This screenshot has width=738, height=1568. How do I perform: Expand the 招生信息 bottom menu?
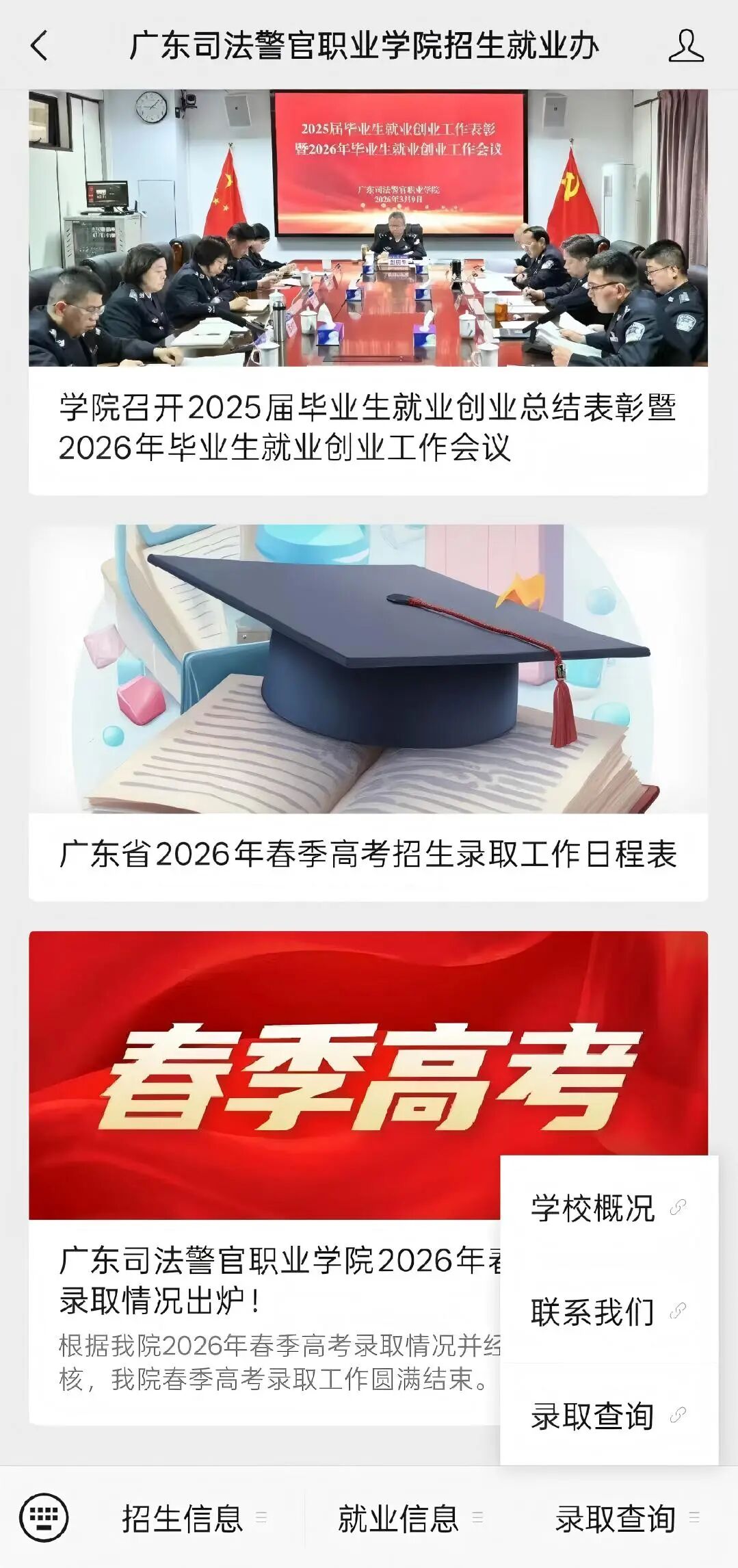point(194,1519)
